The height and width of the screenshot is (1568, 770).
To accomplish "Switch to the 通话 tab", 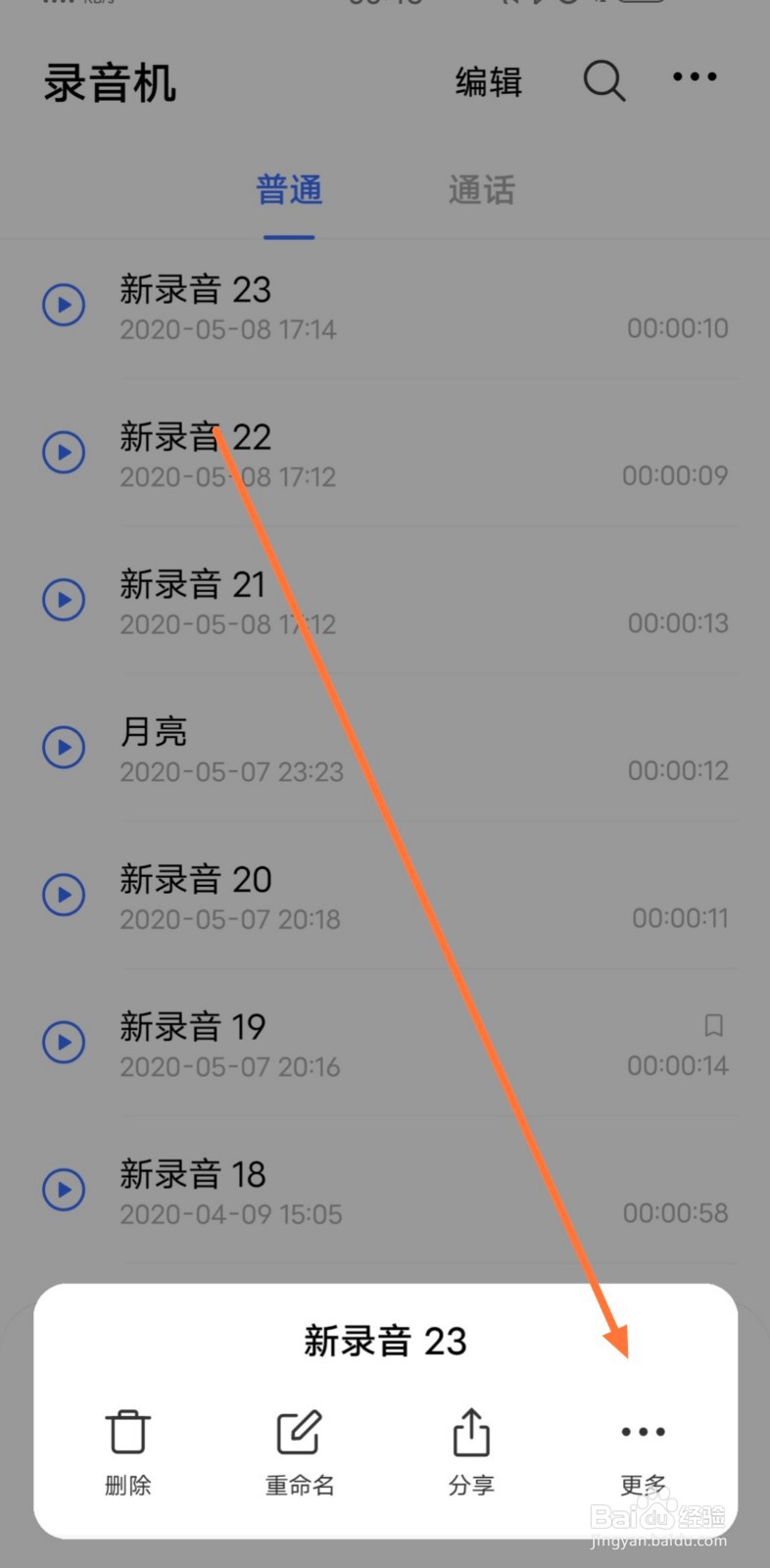I will pyautogui.click(x=481, y=190).
